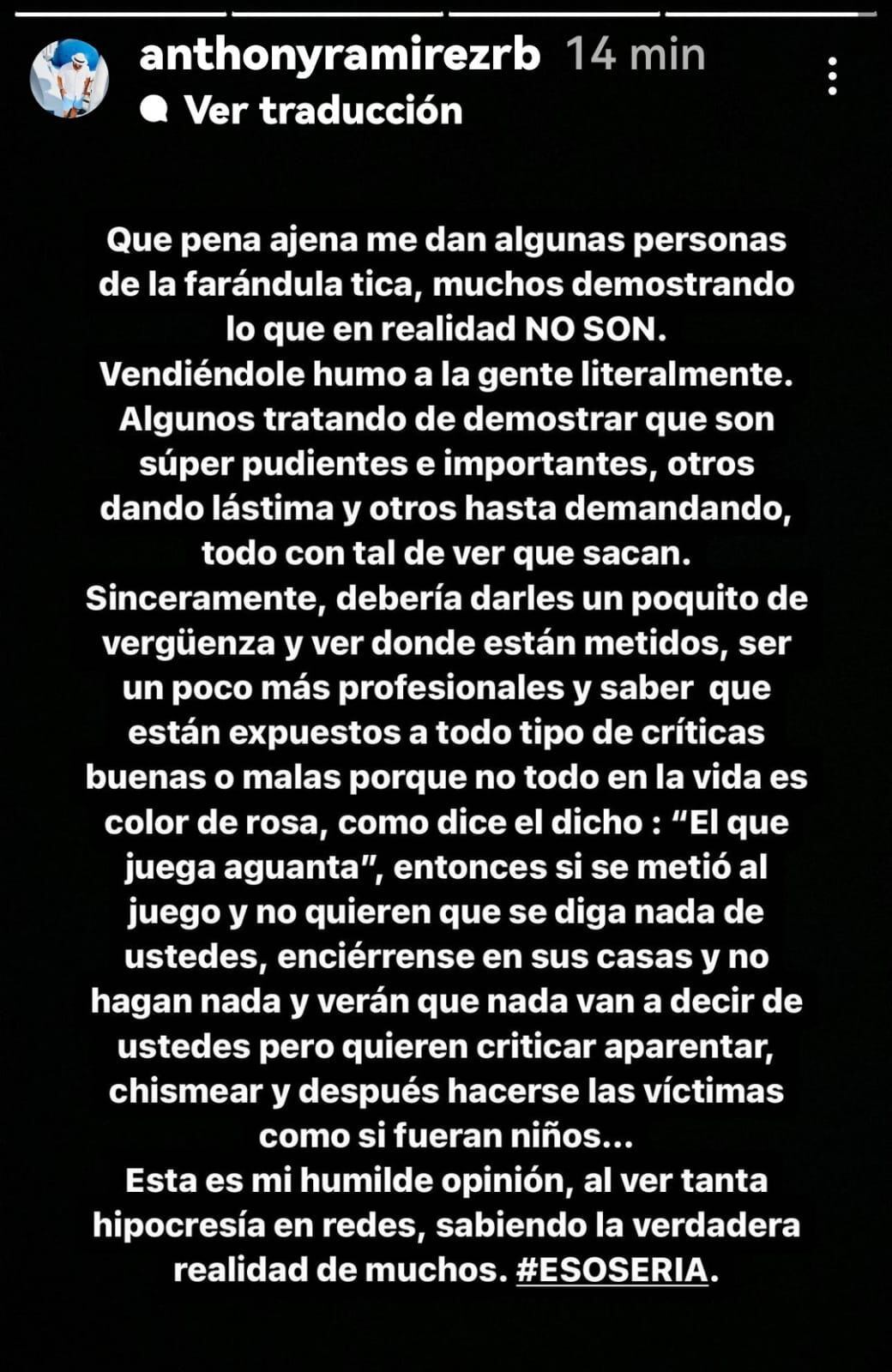Viewport: 892px width, 1372px height.
Task: Open the #ESOSERIA hashtag
Action: 612,1269
